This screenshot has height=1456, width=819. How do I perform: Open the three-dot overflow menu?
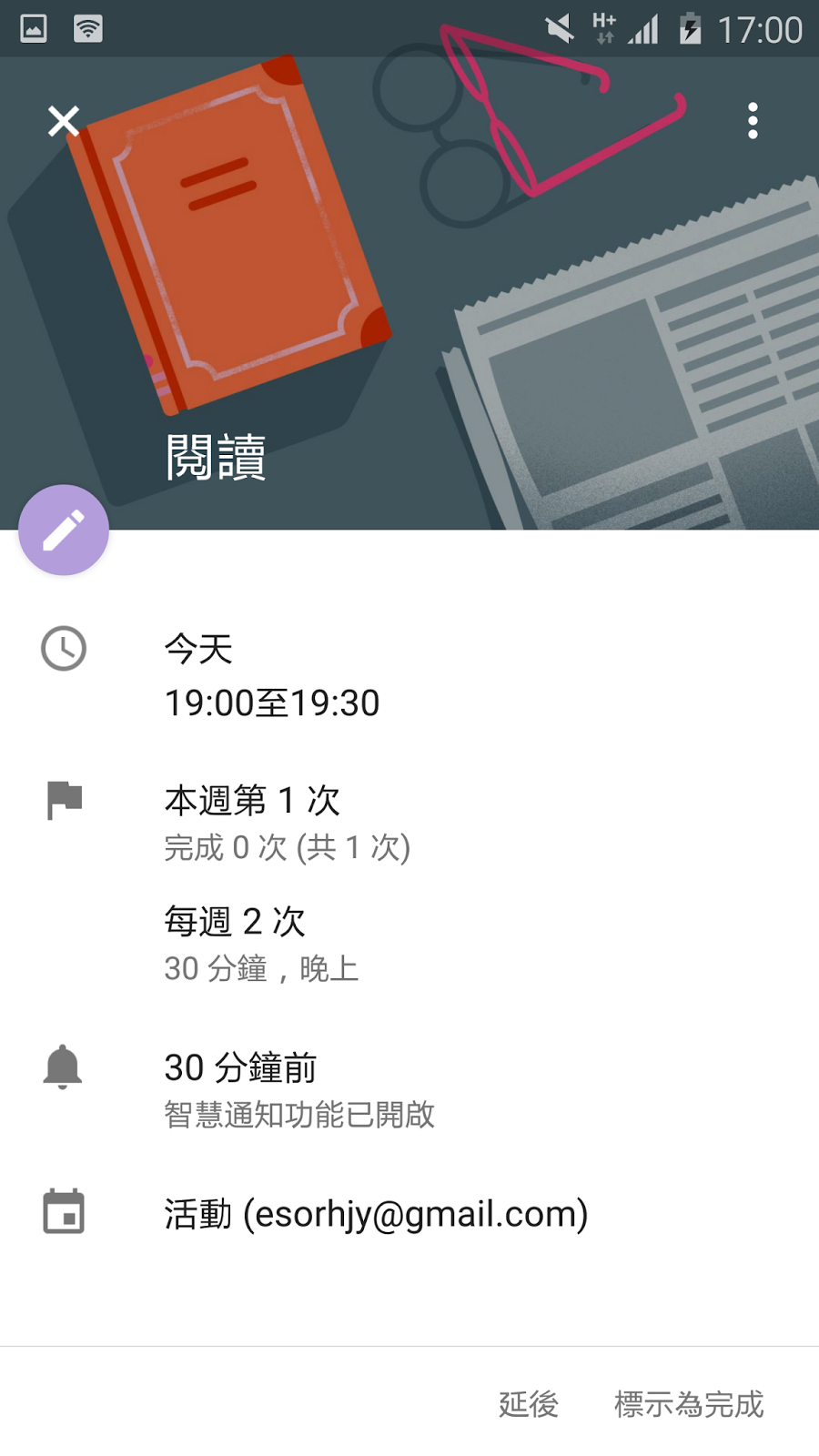(x=753, y=120)
